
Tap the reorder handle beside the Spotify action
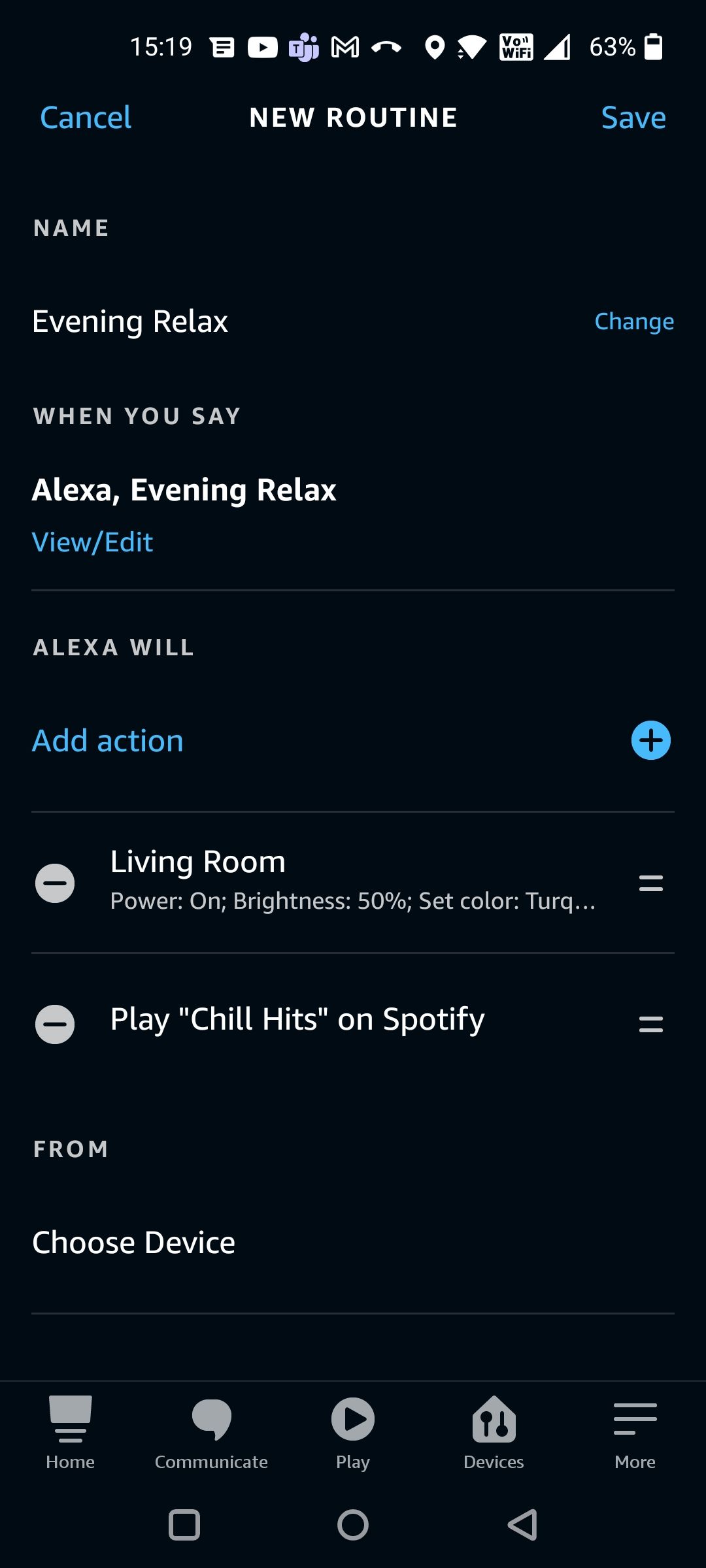650,1024
